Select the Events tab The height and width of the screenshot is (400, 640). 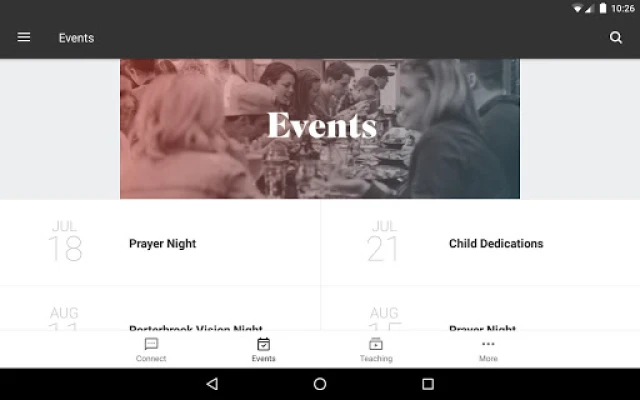point(263,349)
